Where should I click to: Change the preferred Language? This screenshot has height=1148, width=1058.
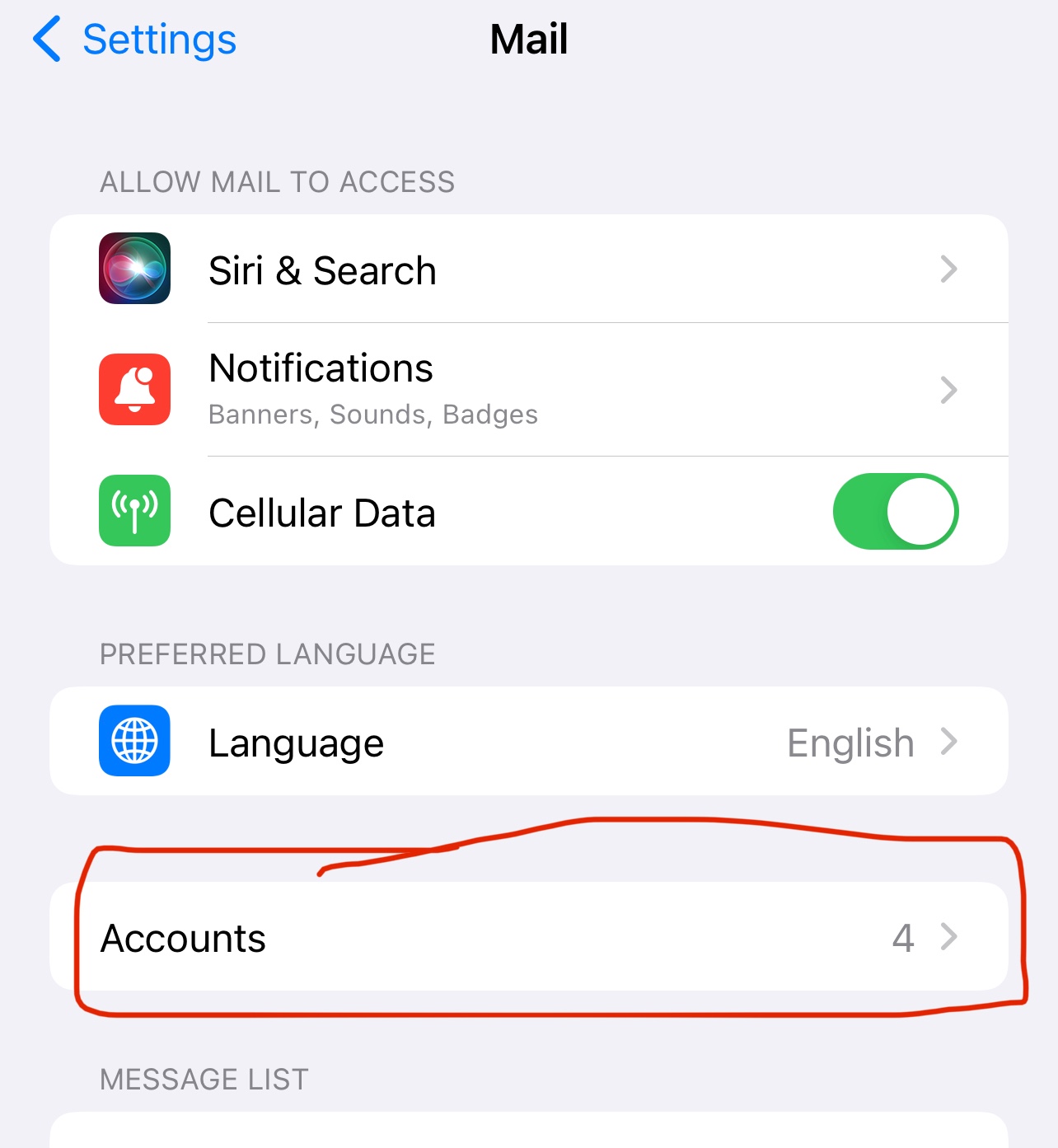[527, 742]
